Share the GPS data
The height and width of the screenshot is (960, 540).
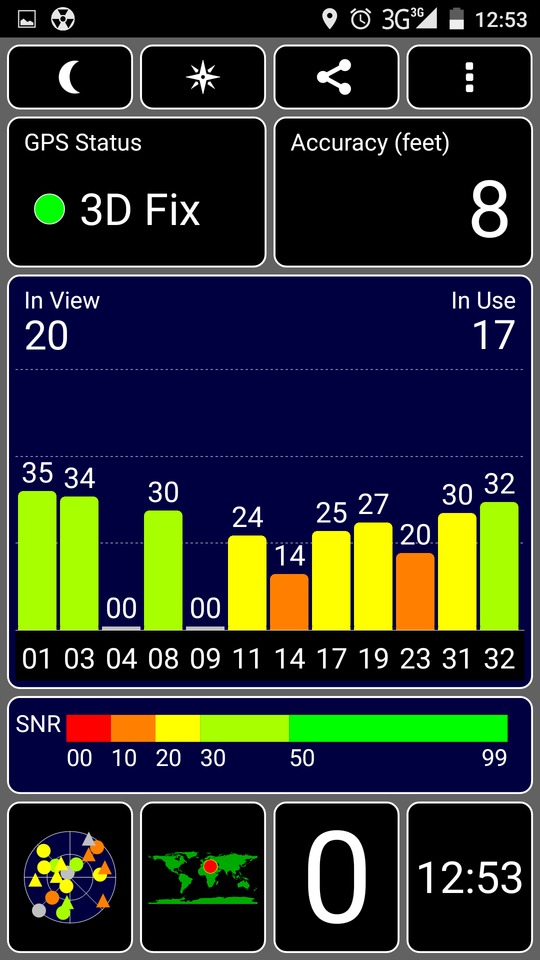tap(336, 77)
